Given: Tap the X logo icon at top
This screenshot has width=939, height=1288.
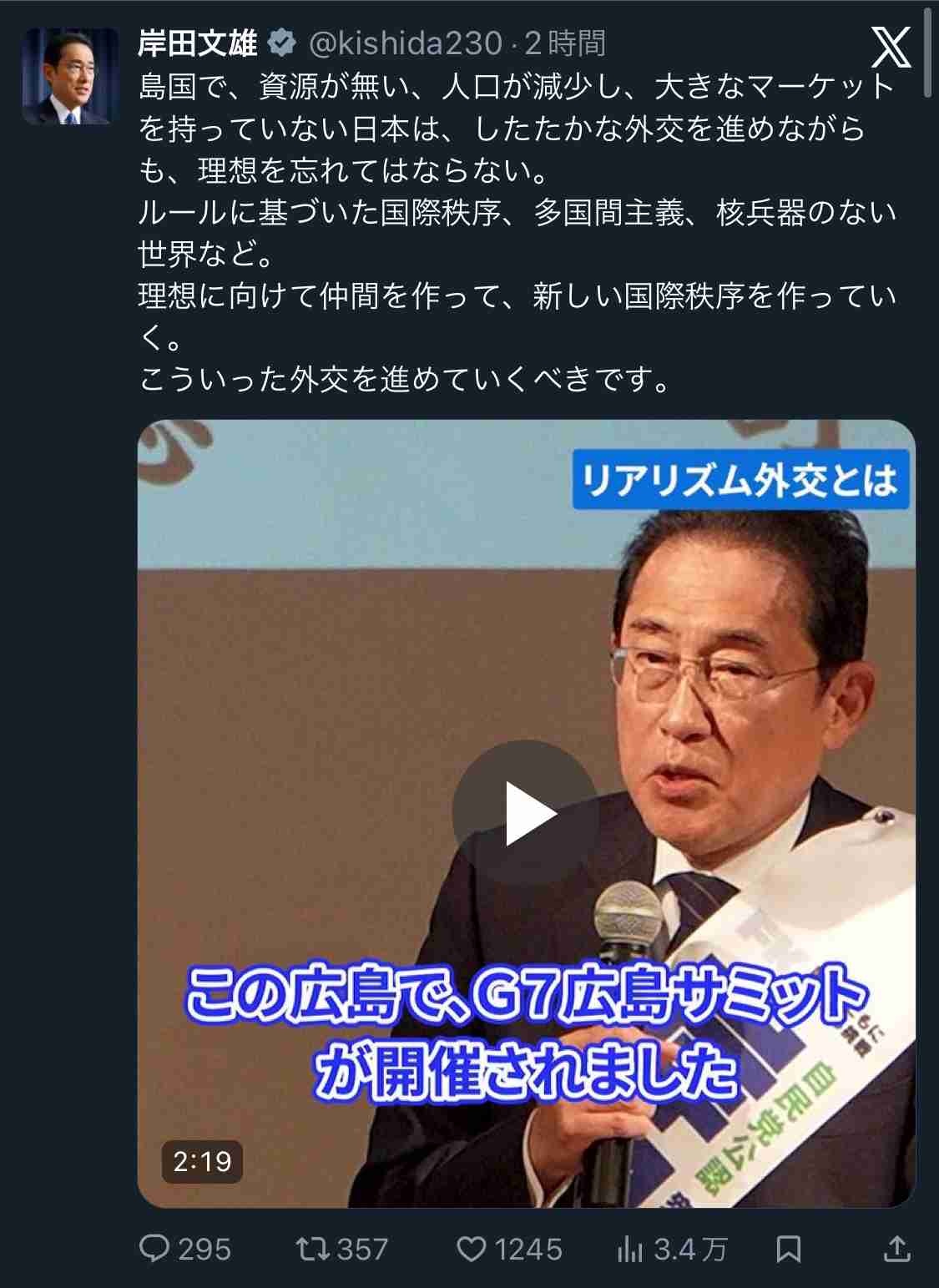Looking at the screenshot, I should click(891, 46).
